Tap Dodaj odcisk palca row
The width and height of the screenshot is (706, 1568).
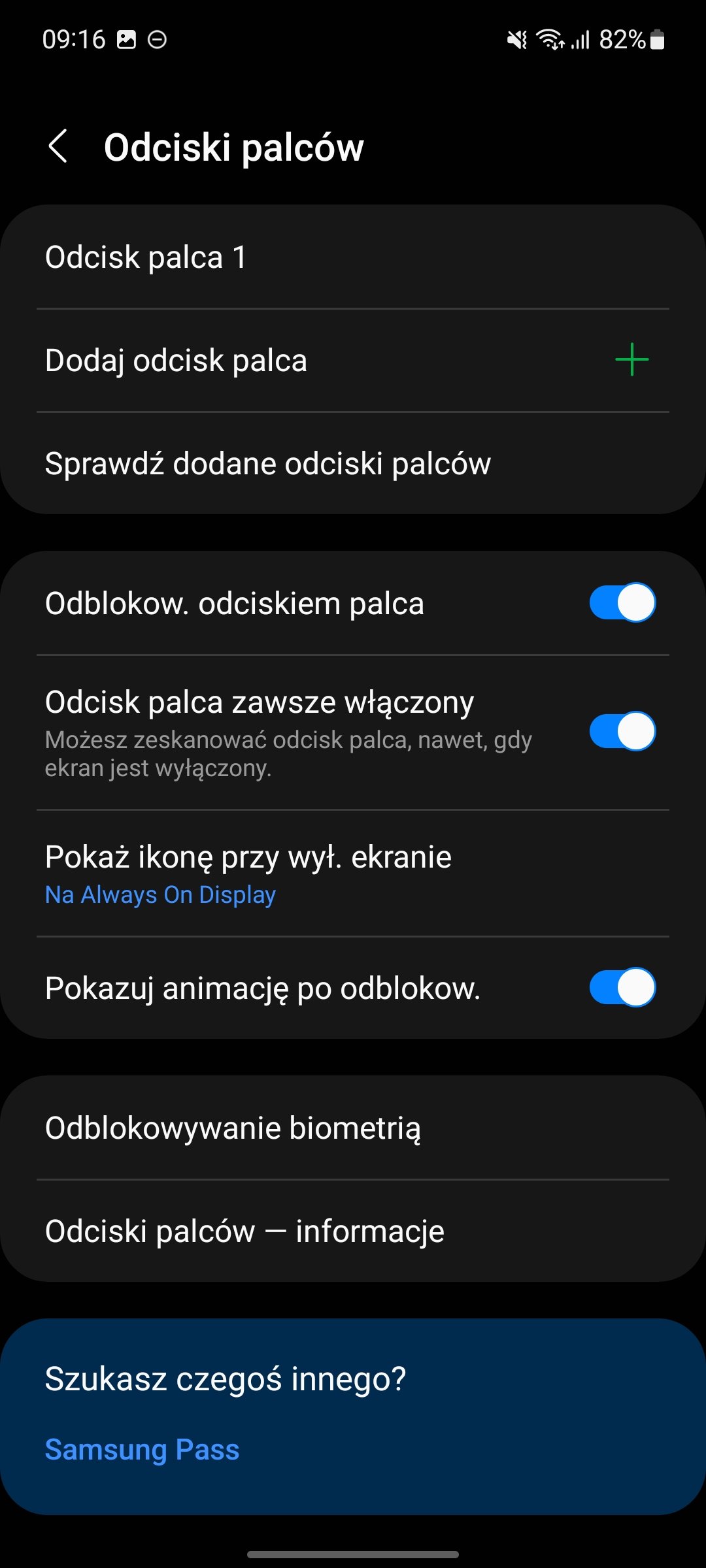coord(353,360)
